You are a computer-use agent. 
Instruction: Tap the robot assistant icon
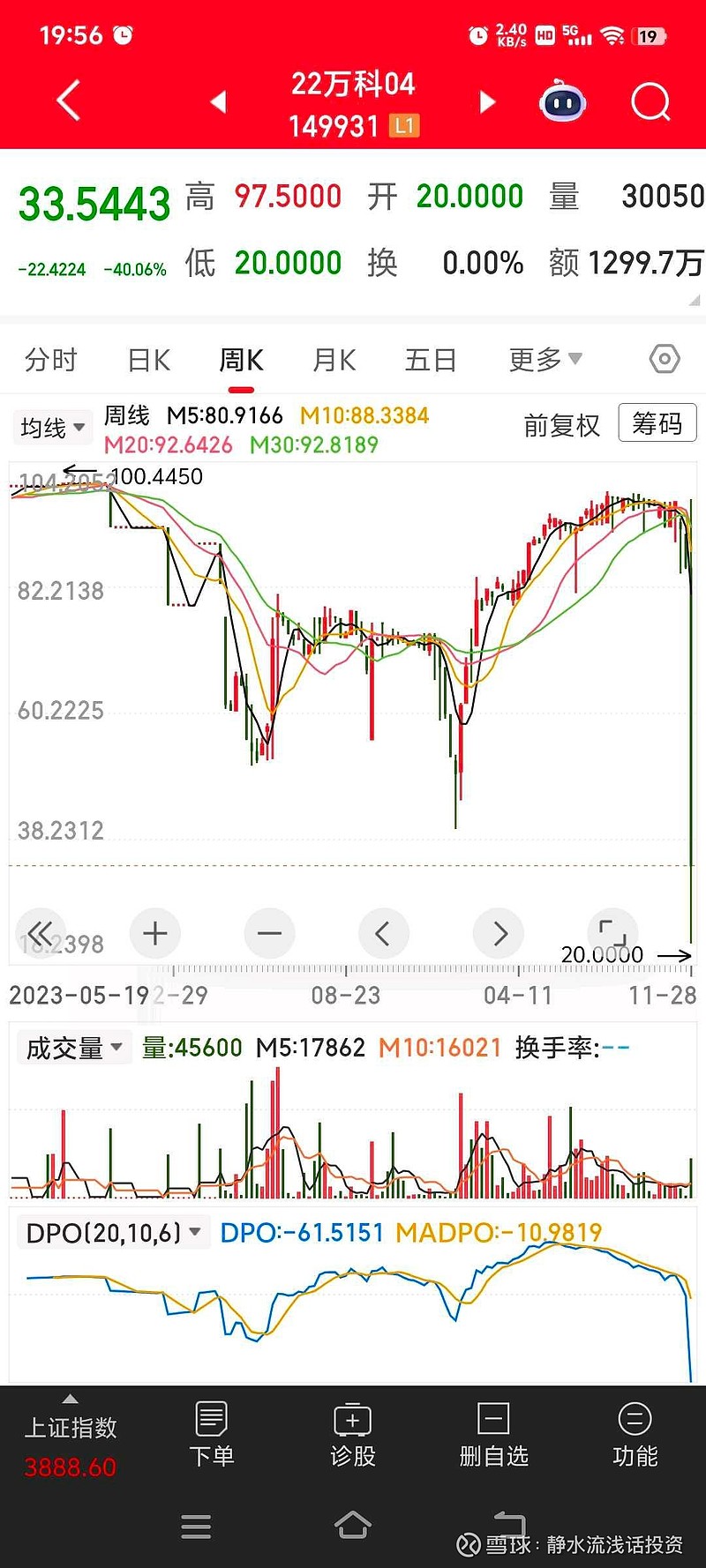[x=562, y=102]
